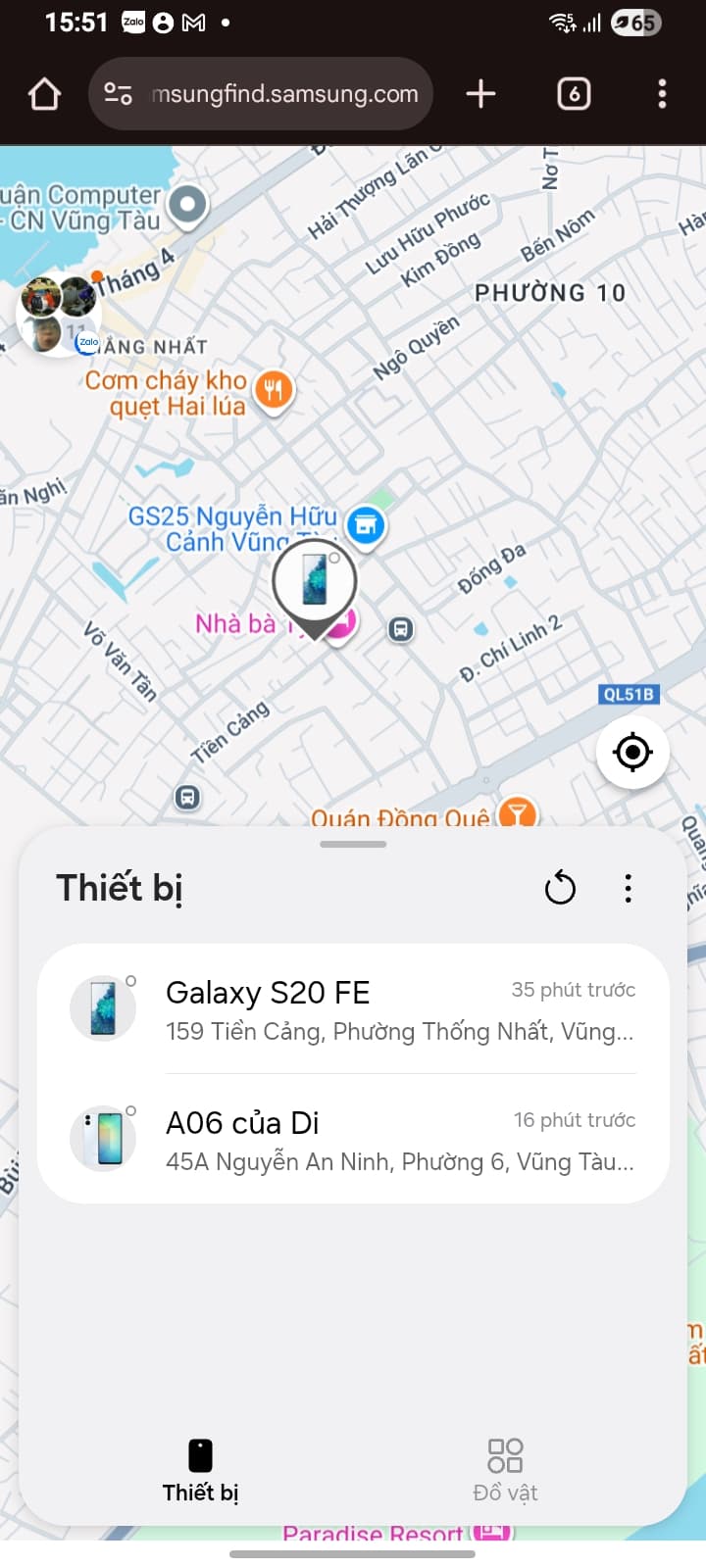Open more options in the Thiết bị panel

[x=628, y=888]
